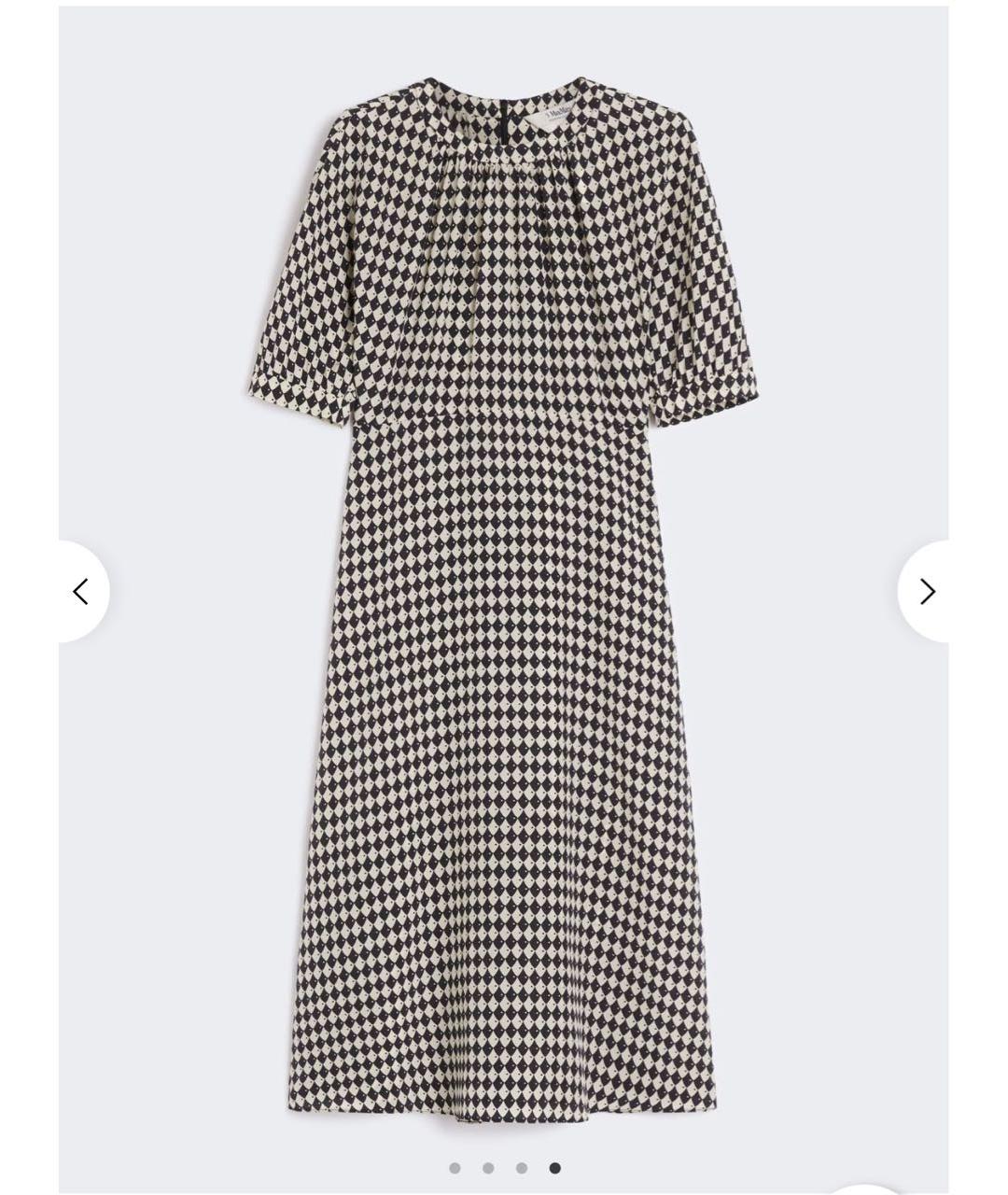
Task: Click the dress photo to view it larger
Action: point(504,597)
